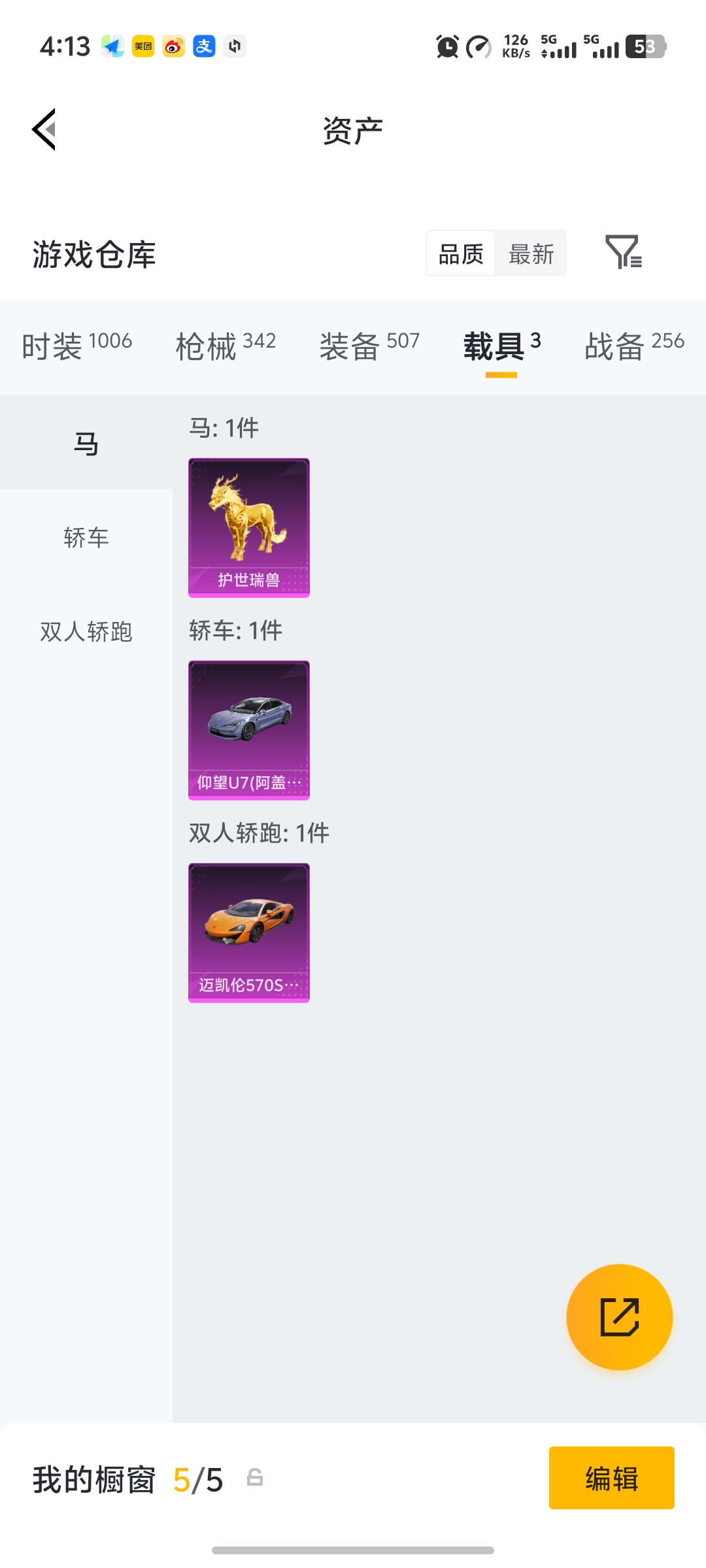Tap the back arrow at top left

pyautogui.click(x=43, y=129)
